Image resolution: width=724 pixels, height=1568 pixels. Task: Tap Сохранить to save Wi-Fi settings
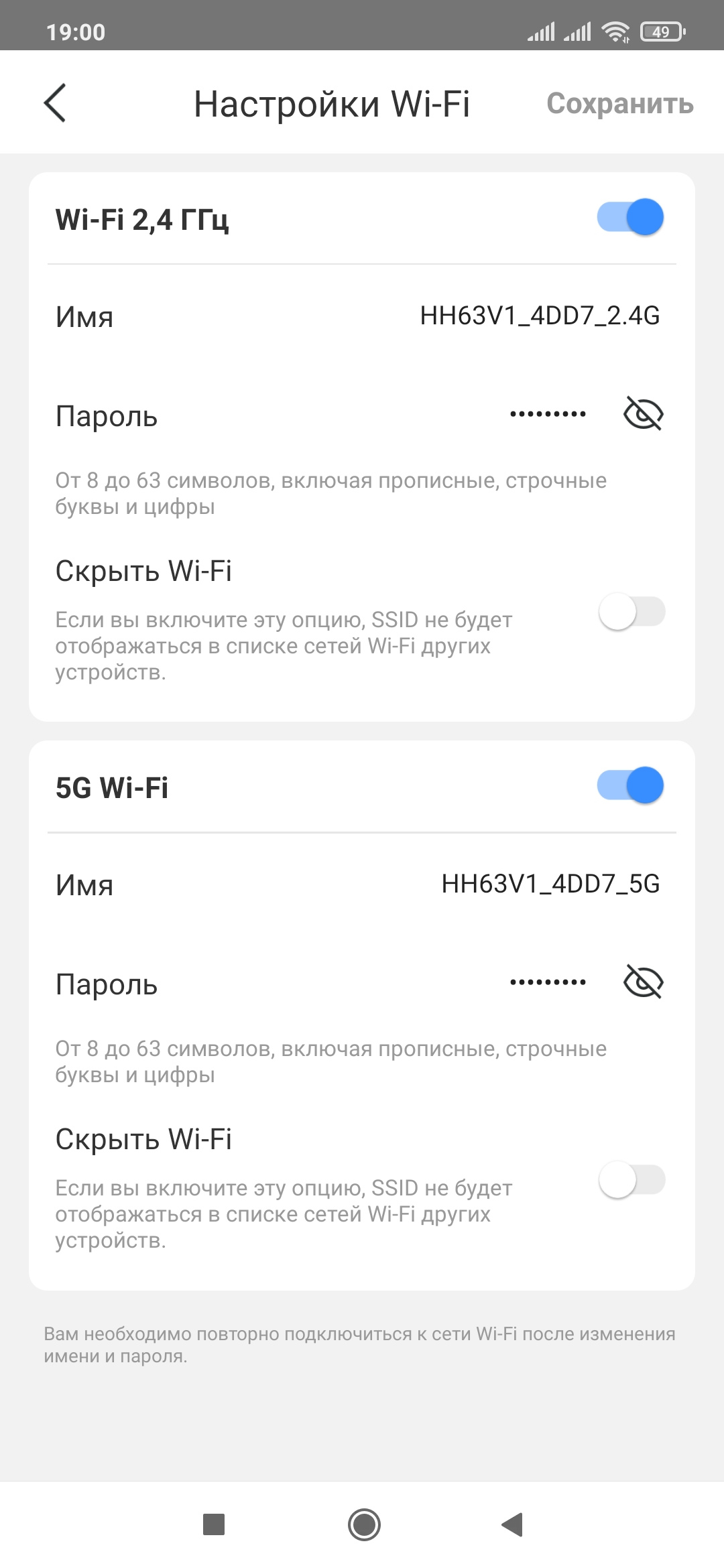(619, 104)
